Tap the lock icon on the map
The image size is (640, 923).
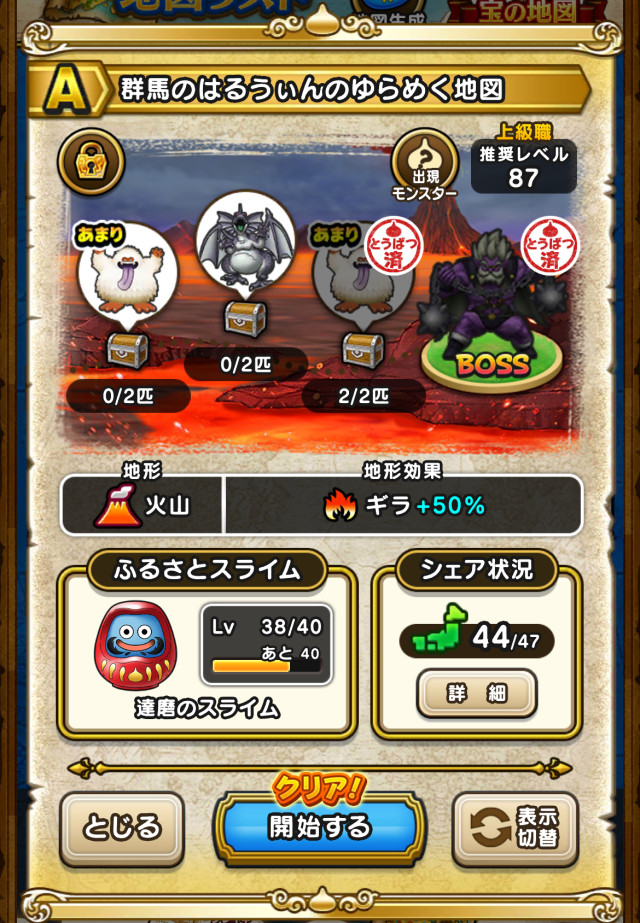91,161
